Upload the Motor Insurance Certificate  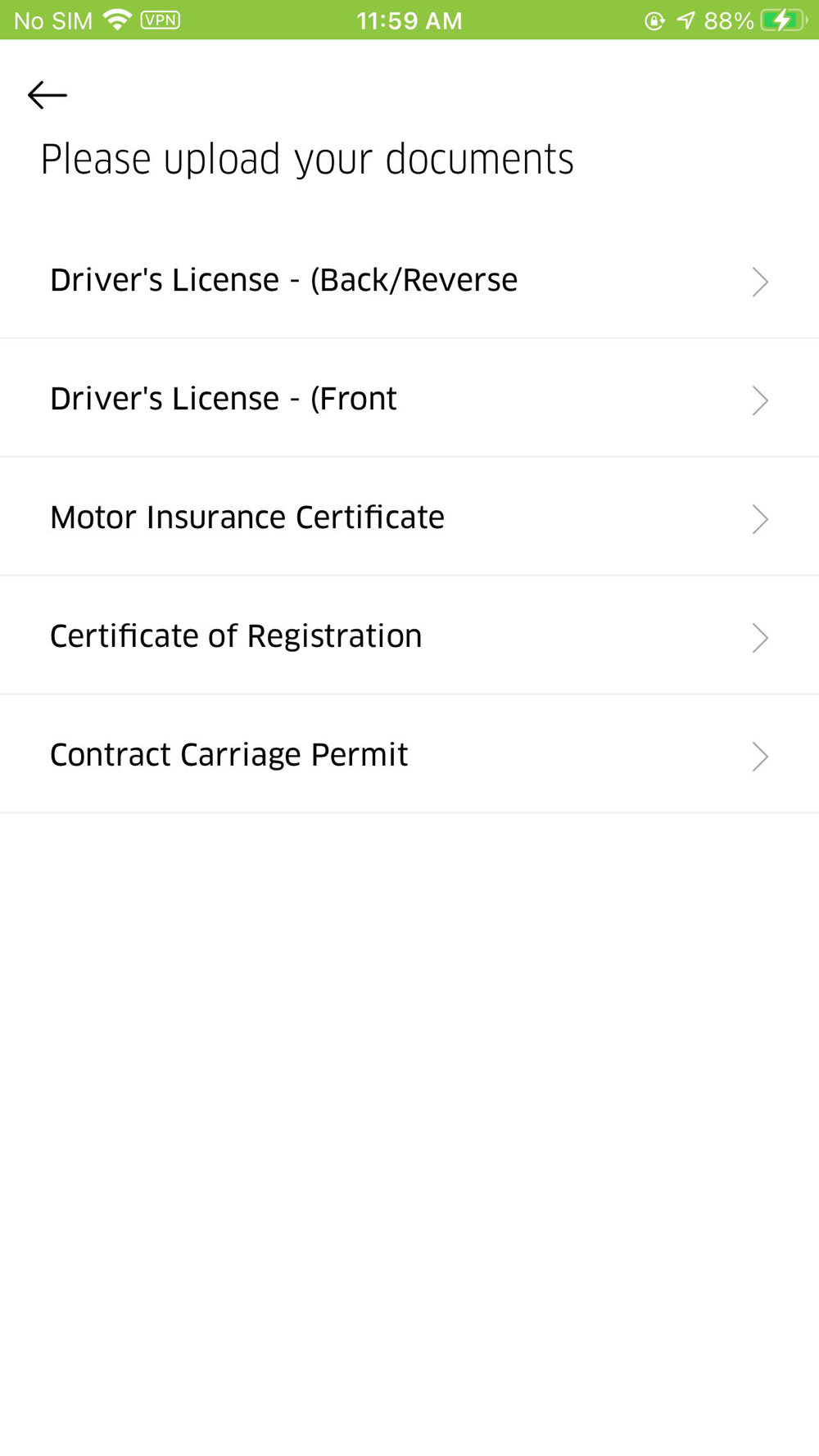pyautogui.click(x=409, y=518)
